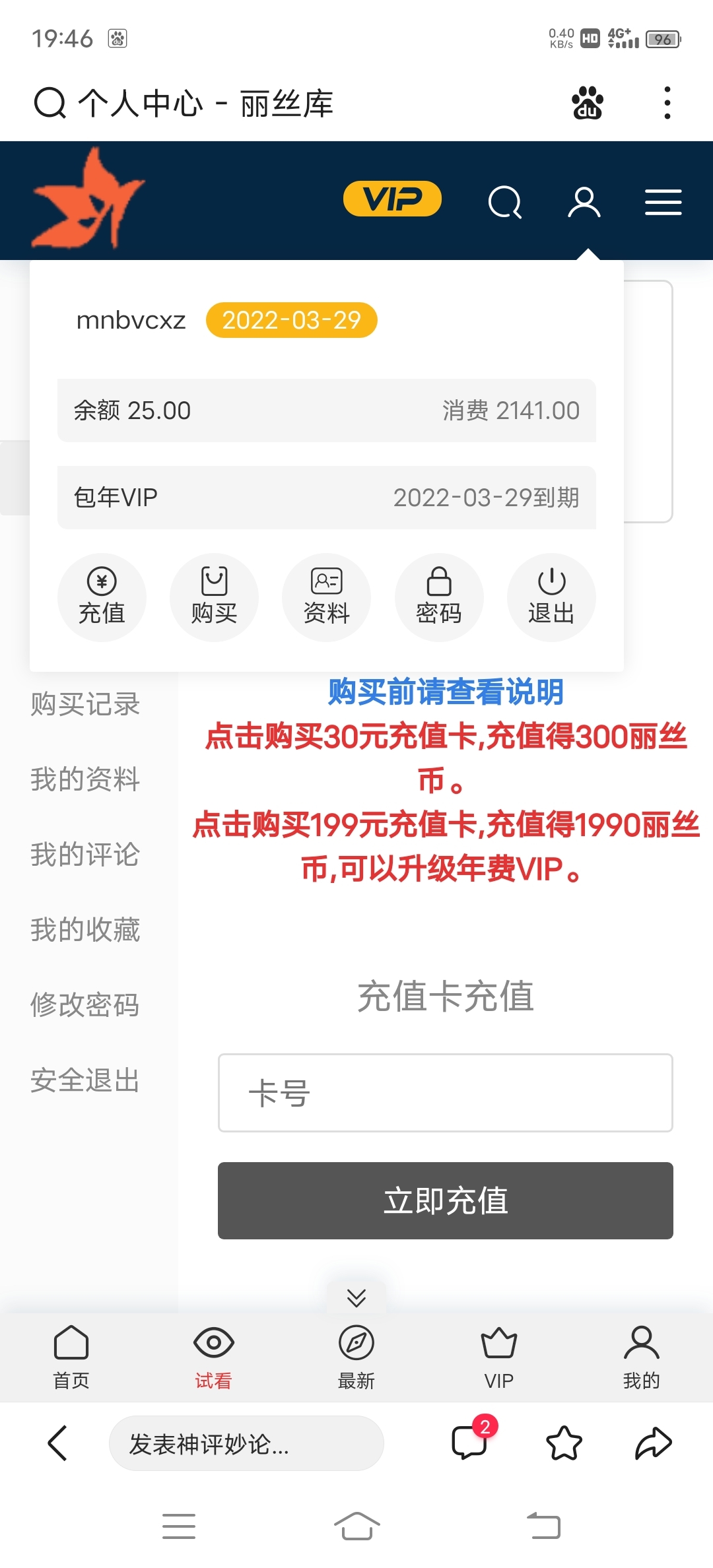Switch to the 最新 tab

click(x=356, y=1357)
